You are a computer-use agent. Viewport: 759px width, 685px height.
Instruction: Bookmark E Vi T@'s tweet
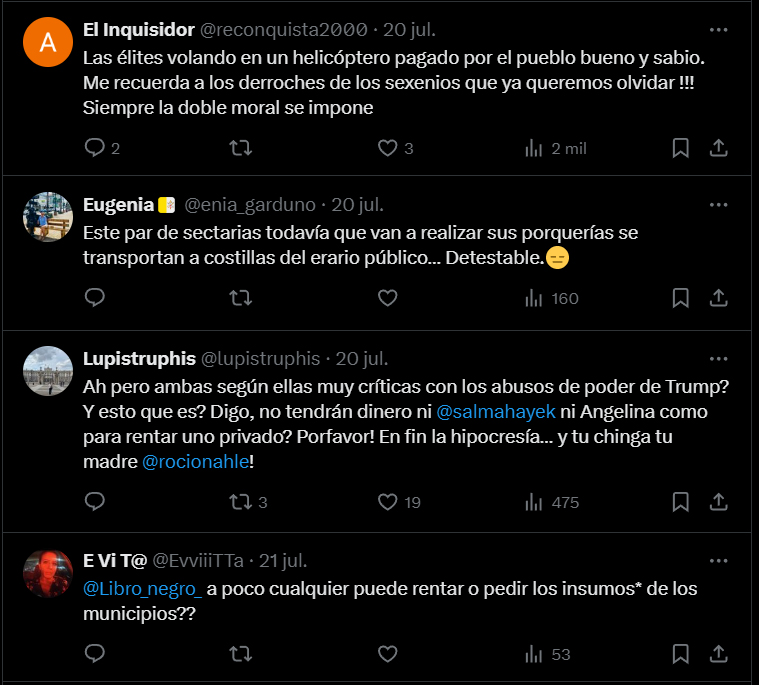tap(680, 654)
